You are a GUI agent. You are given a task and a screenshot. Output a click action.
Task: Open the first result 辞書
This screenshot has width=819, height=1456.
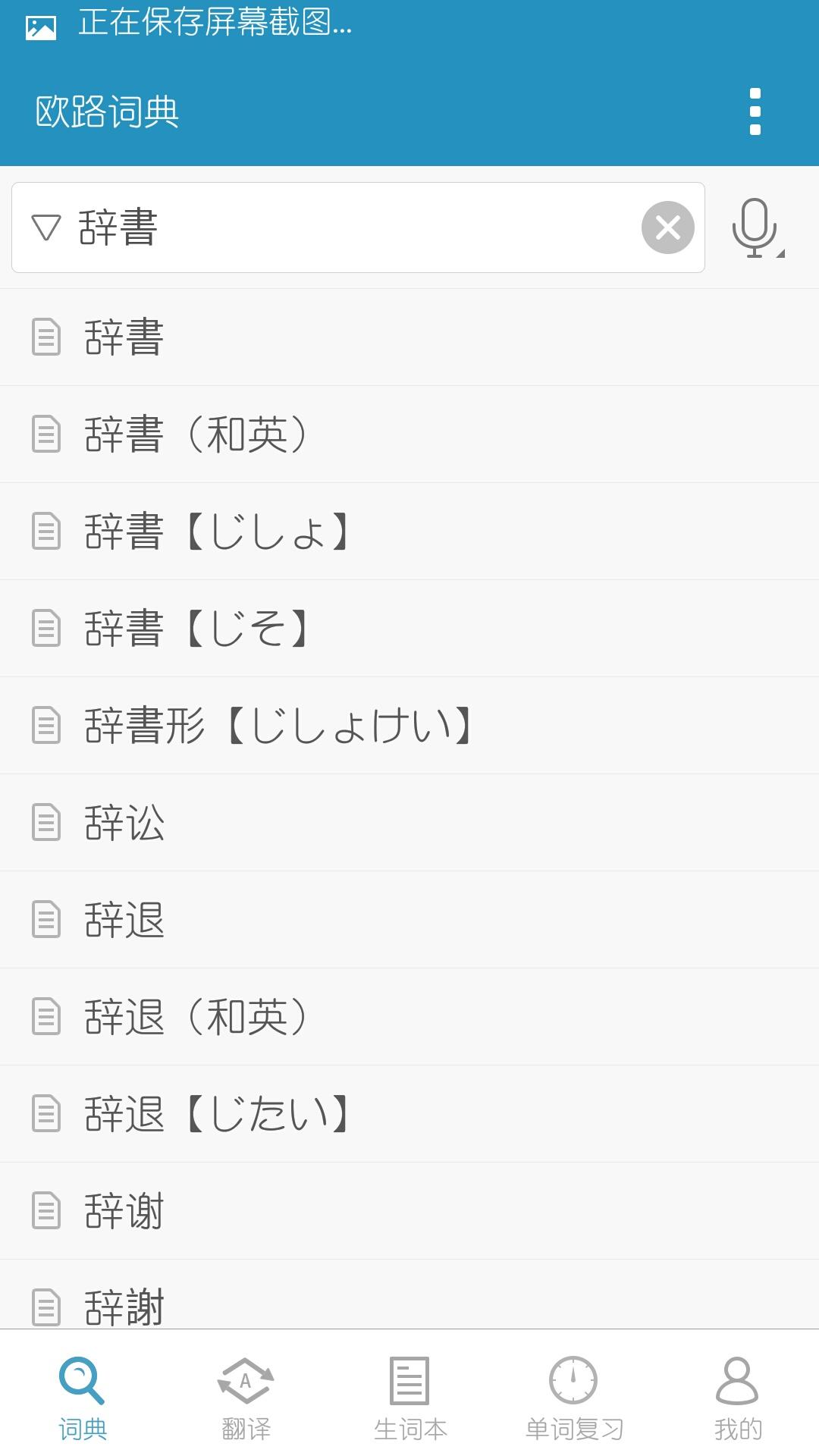[x=409, y=337]
